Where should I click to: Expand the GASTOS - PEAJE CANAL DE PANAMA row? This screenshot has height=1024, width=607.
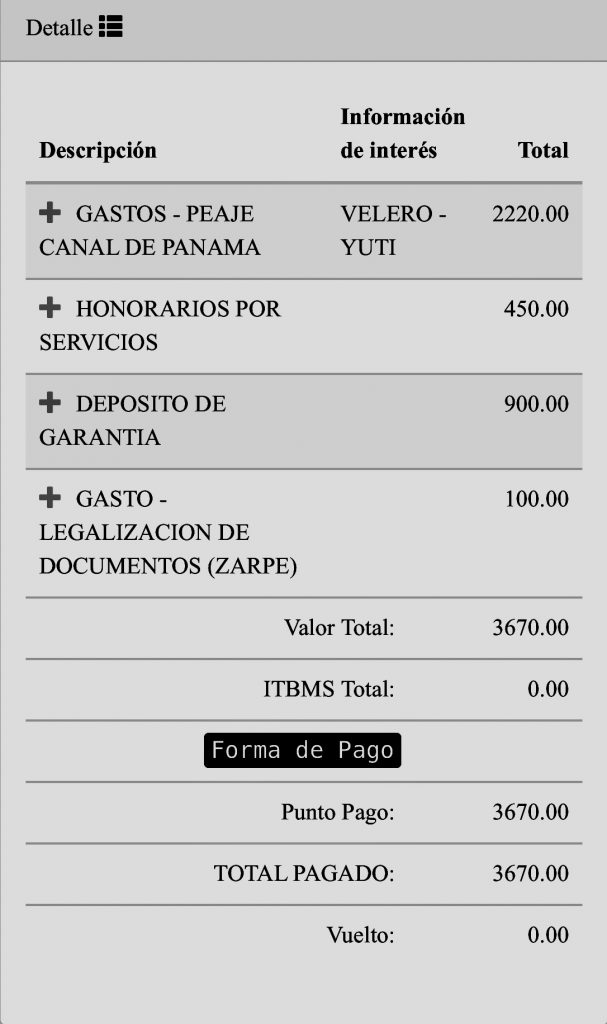(50, 213)
